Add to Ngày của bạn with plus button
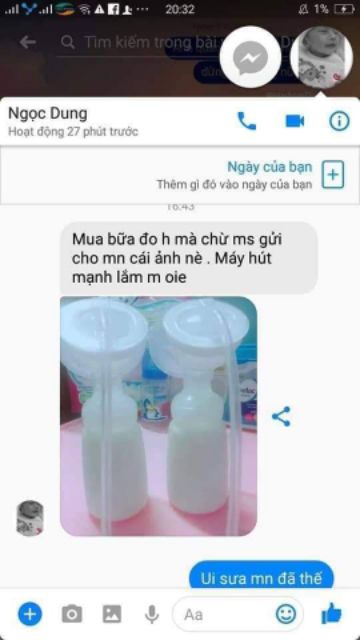This screenshot has height=640, width=360. [333, 175]
